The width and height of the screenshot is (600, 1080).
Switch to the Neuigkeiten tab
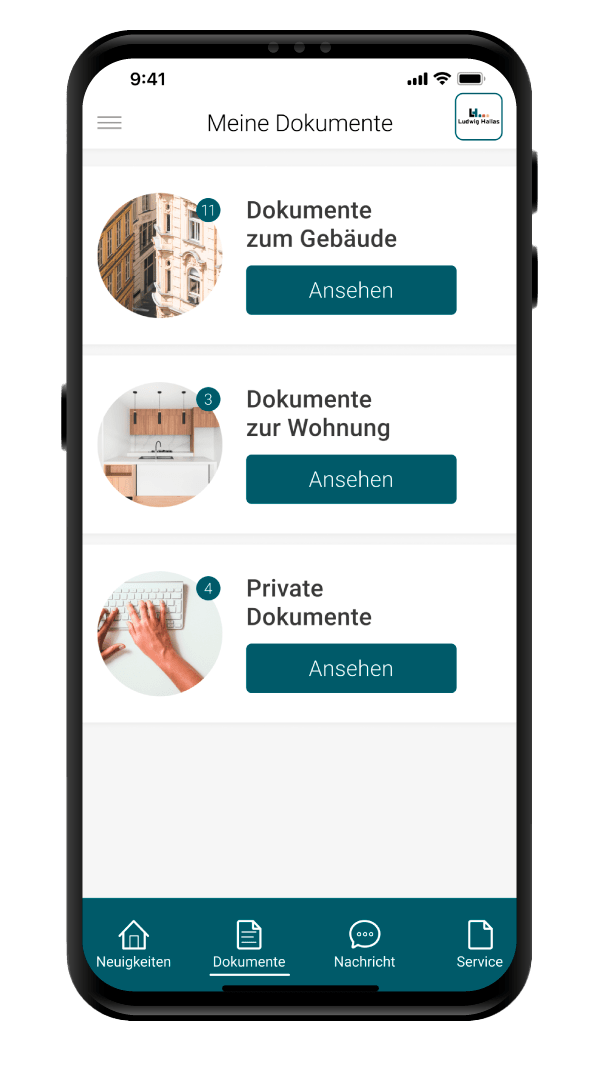click(133, 945)
